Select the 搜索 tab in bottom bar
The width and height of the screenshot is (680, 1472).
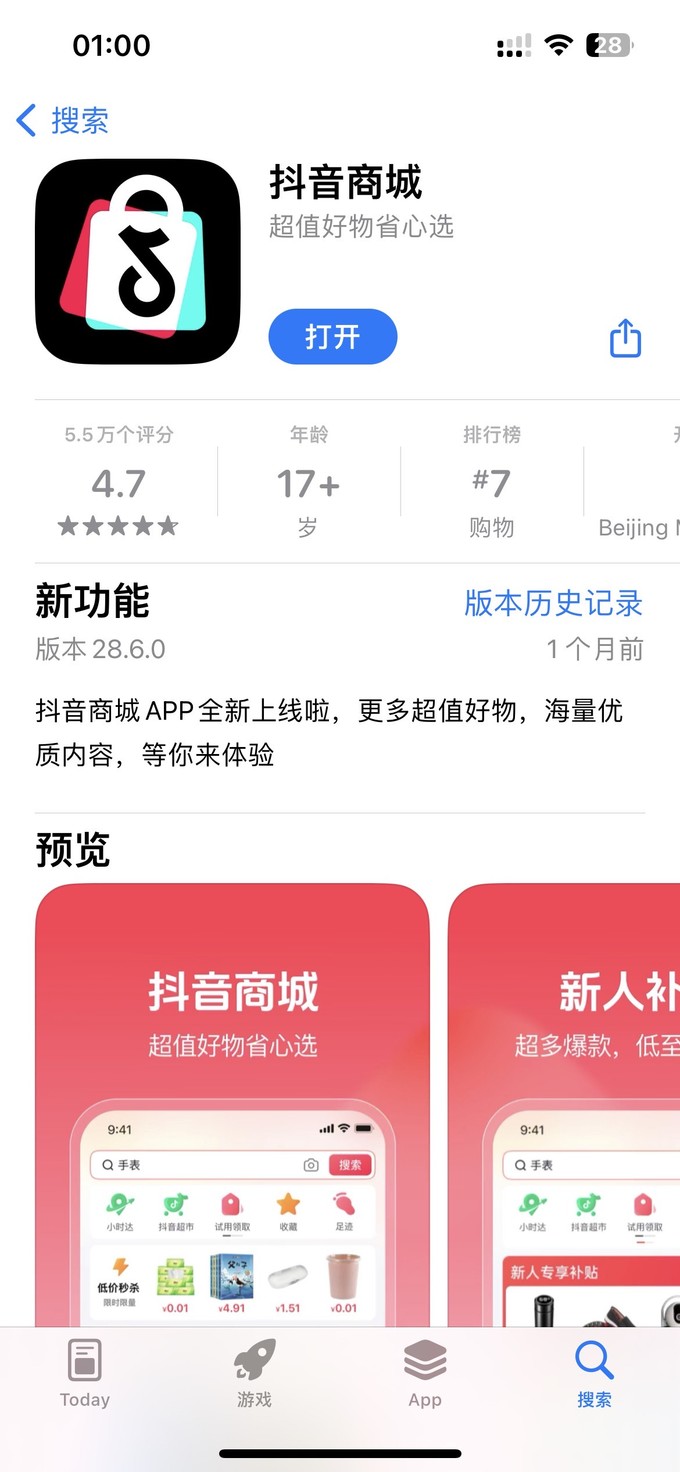594,1374
